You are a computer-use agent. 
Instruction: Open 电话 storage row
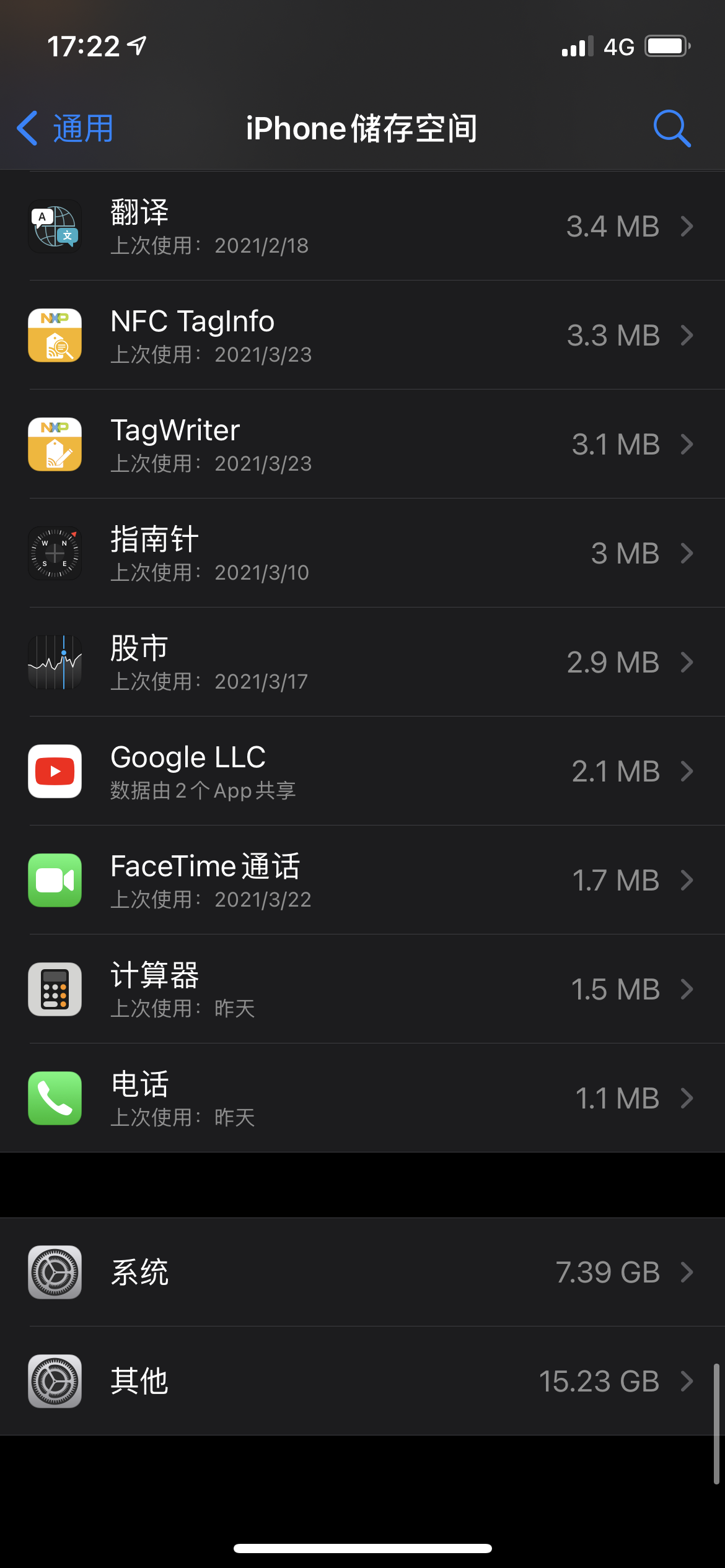[362, 1099]
